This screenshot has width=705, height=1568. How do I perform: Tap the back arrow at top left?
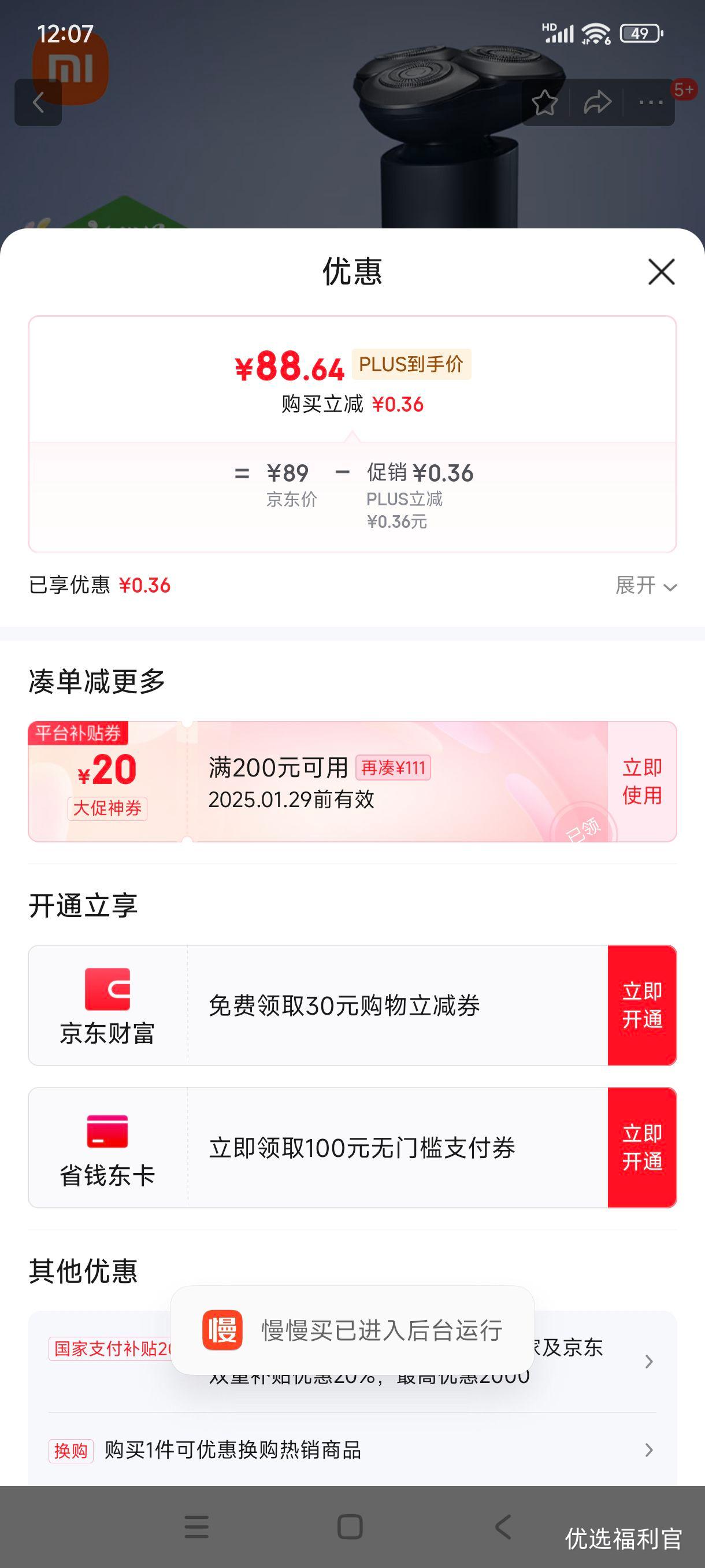coord(38,102)
